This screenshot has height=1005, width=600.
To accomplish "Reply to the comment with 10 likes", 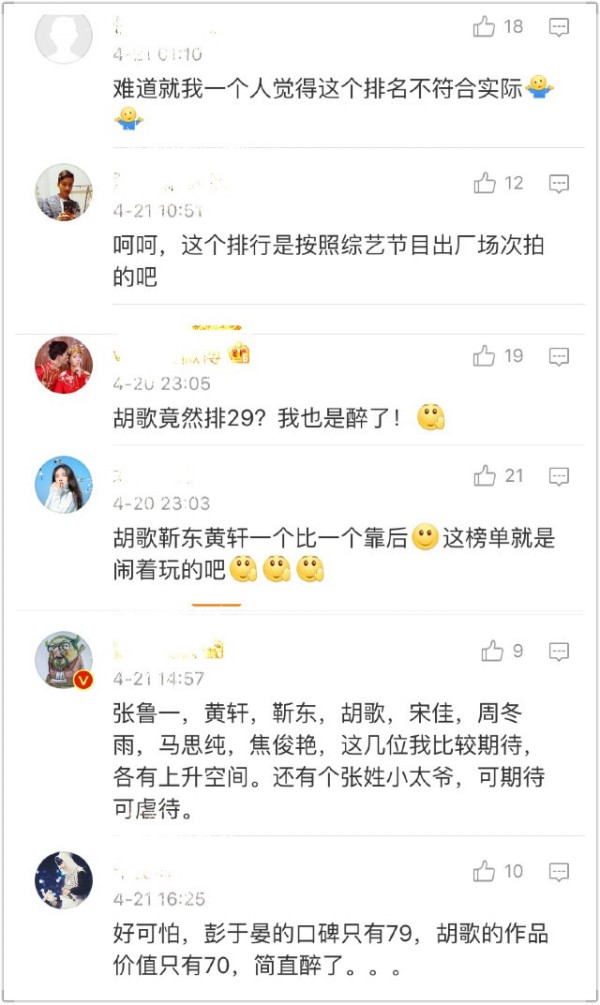I will click(560, 872).
